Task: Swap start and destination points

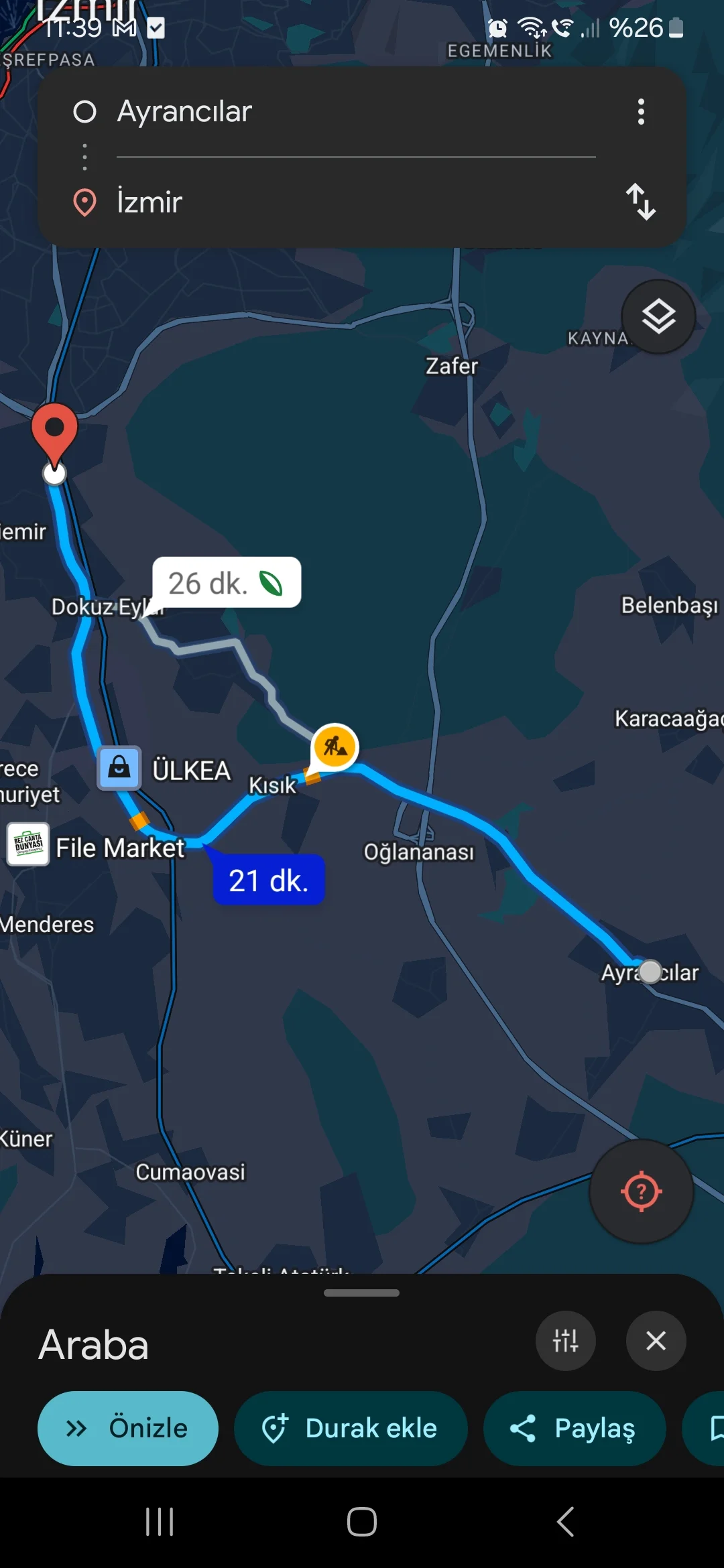Action: pyautogui.click(x=641, y=202)
